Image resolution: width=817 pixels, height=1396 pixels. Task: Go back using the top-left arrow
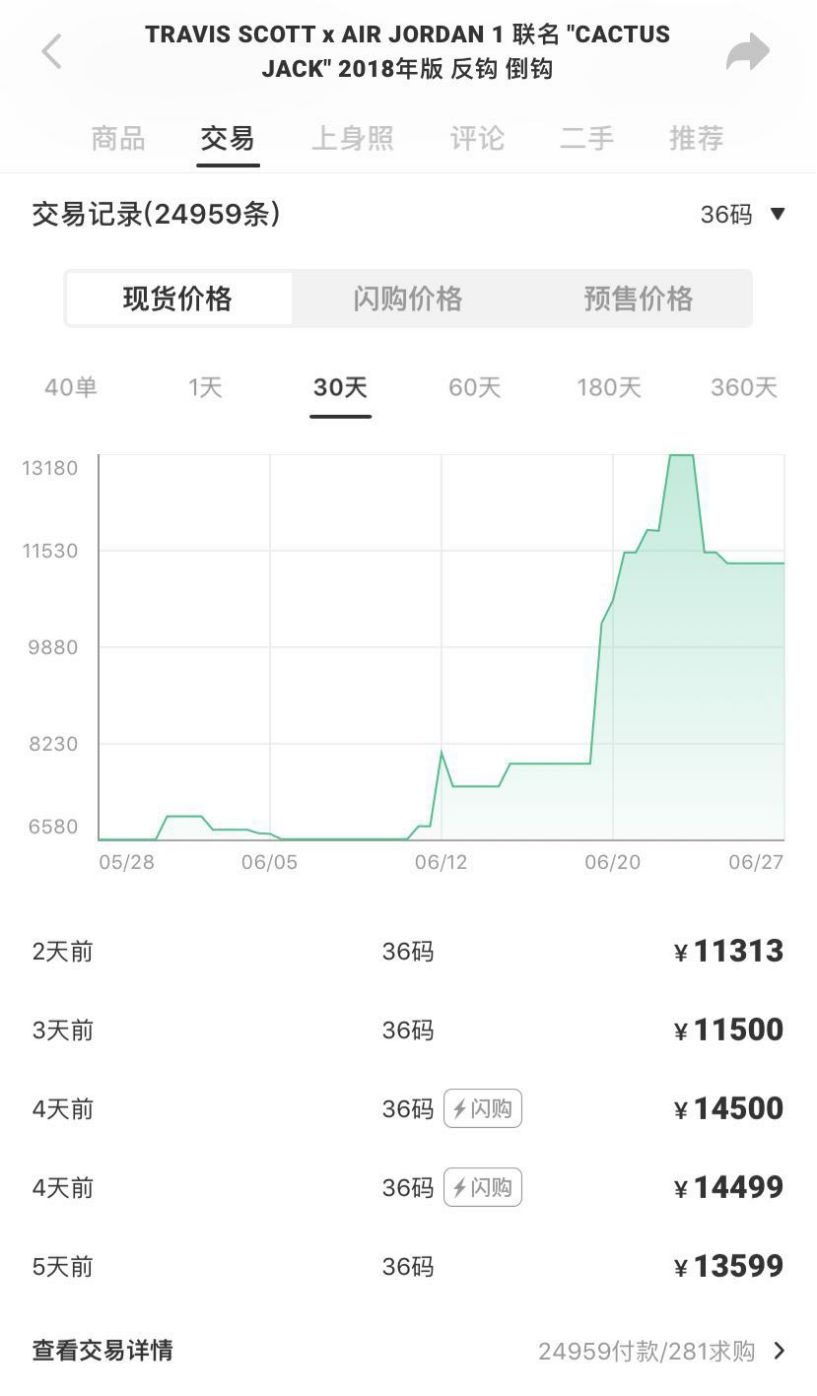[52, 53]
